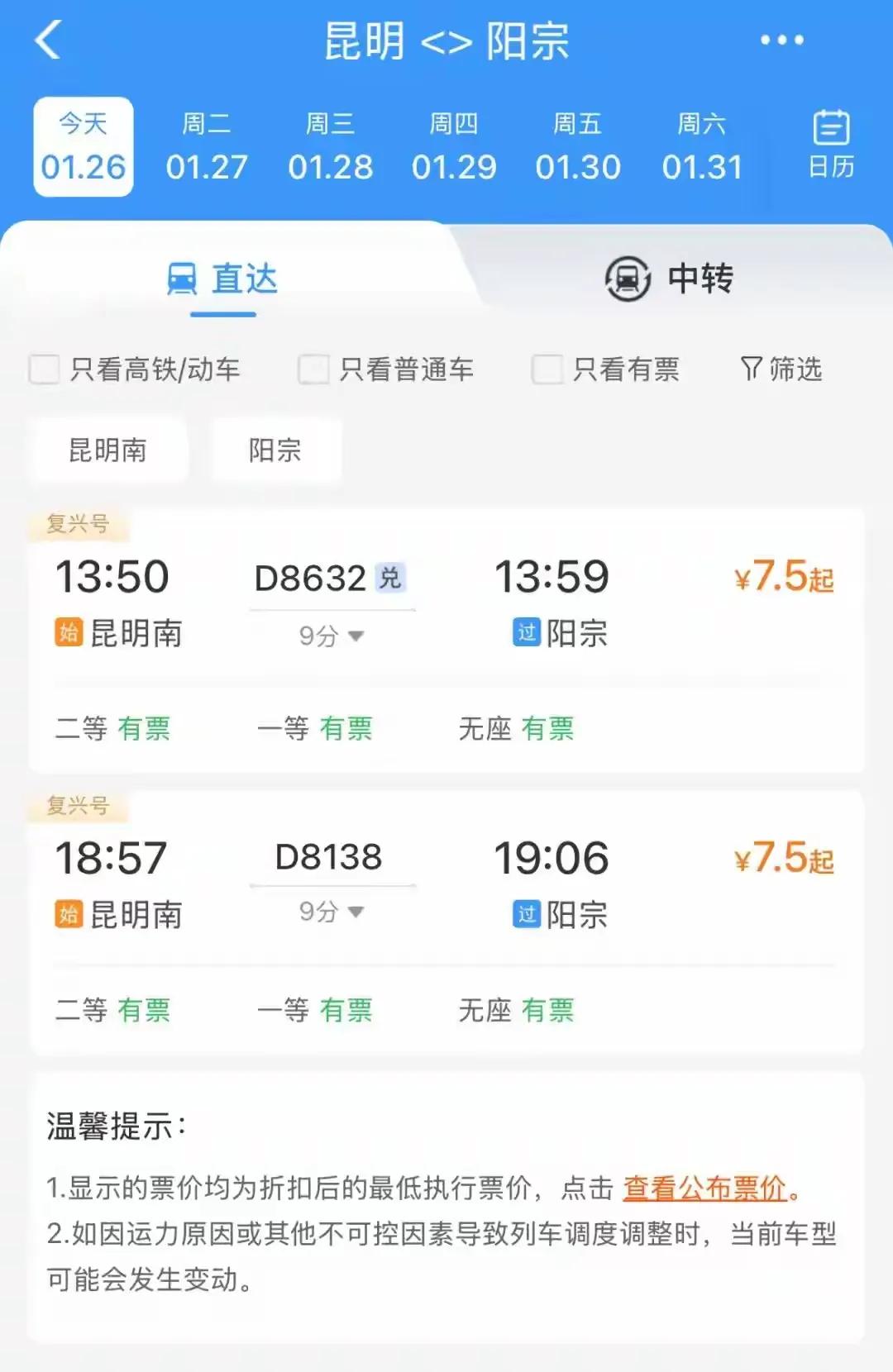The image size is (893, 1372).
Task: Click the 过 stop badge next to 阳宗
Action: [527, 634]
